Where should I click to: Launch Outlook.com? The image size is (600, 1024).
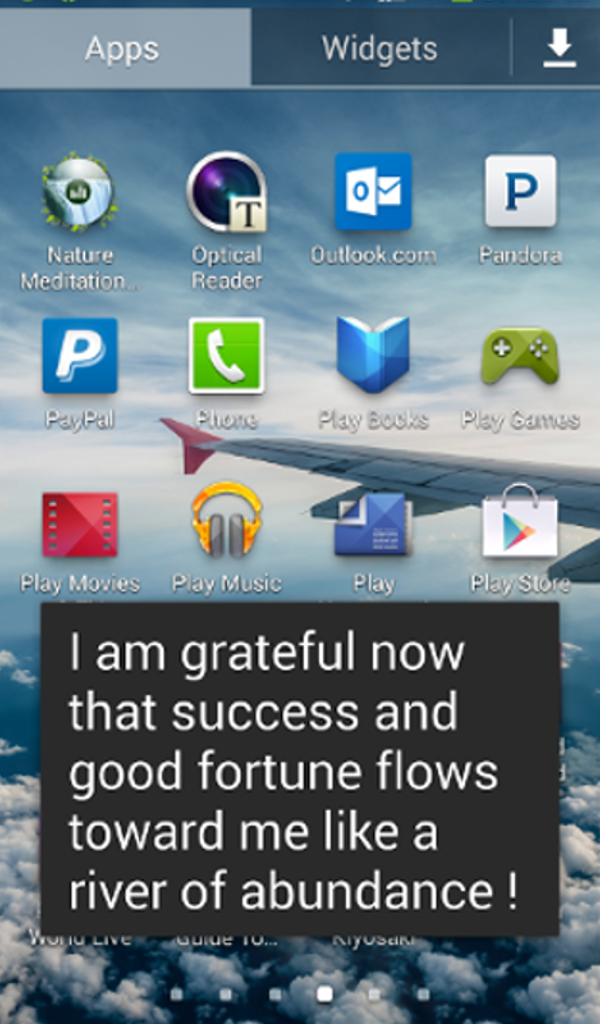(373, 191)
